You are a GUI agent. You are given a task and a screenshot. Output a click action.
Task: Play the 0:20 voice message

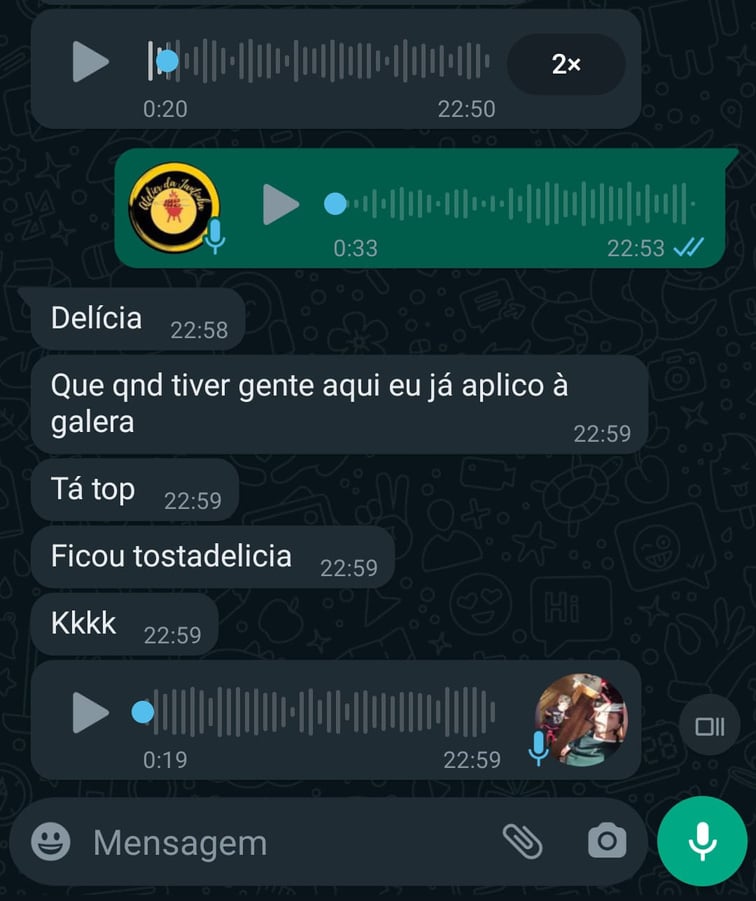pyautogui.click(x=90, y=62)
